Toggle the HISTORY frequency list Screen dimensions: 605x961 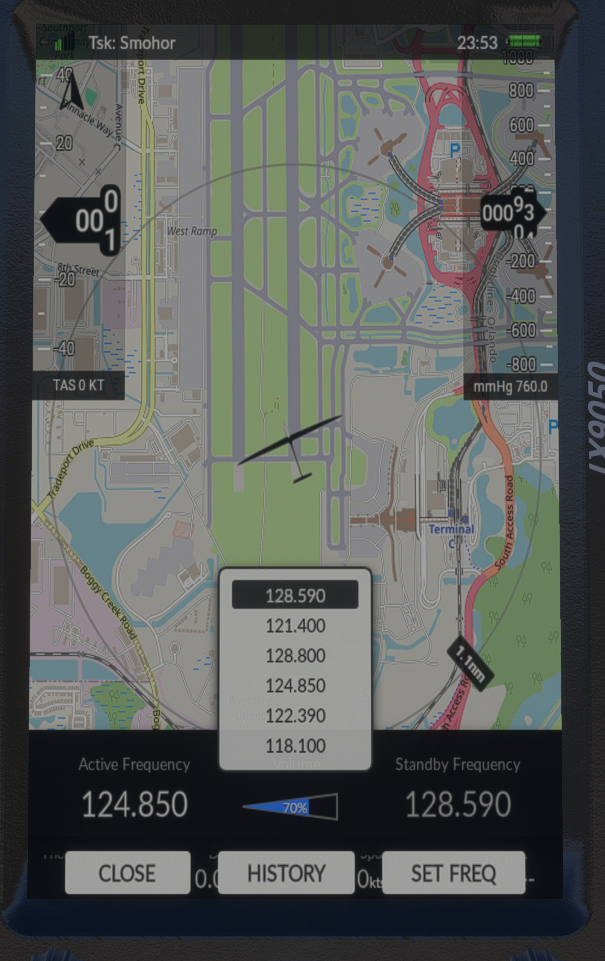coord(286,873)
